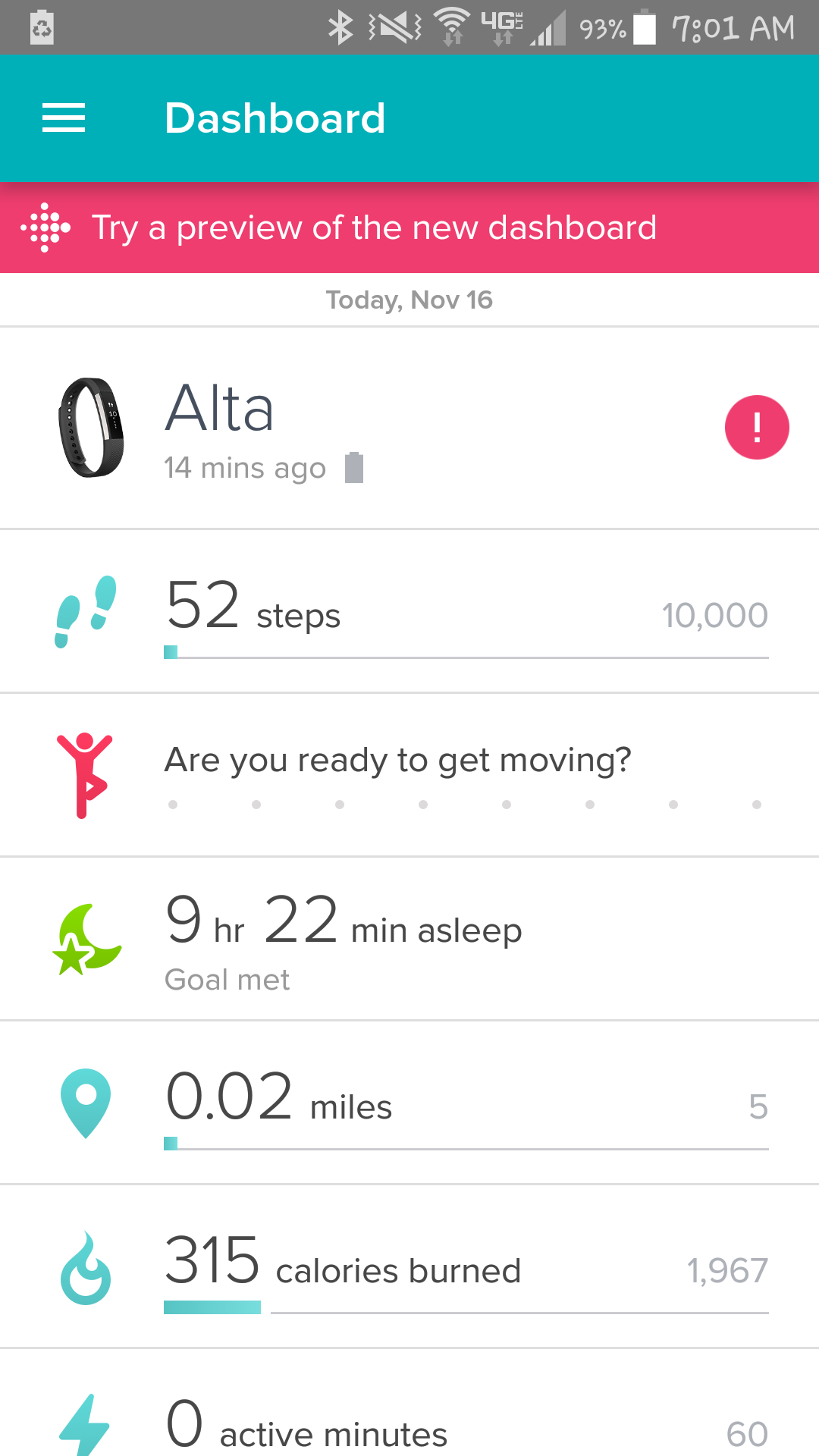Open the 0.02 miles distance tile
The width and height of the screenshot is (819, 1456).
point(409,1103)
